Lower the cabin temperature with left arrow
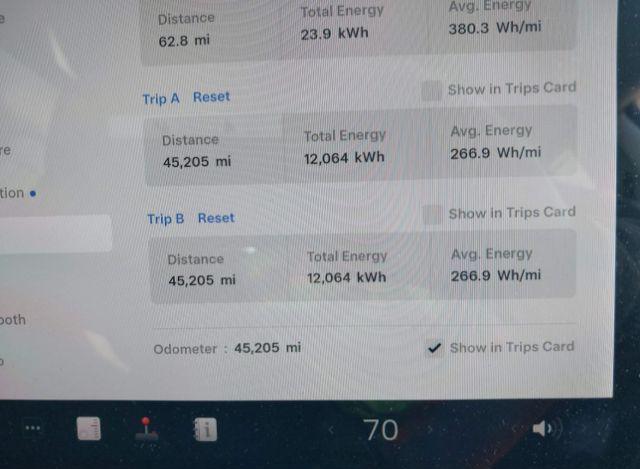Screen dimensions: 640x469 tap(329, 431)
